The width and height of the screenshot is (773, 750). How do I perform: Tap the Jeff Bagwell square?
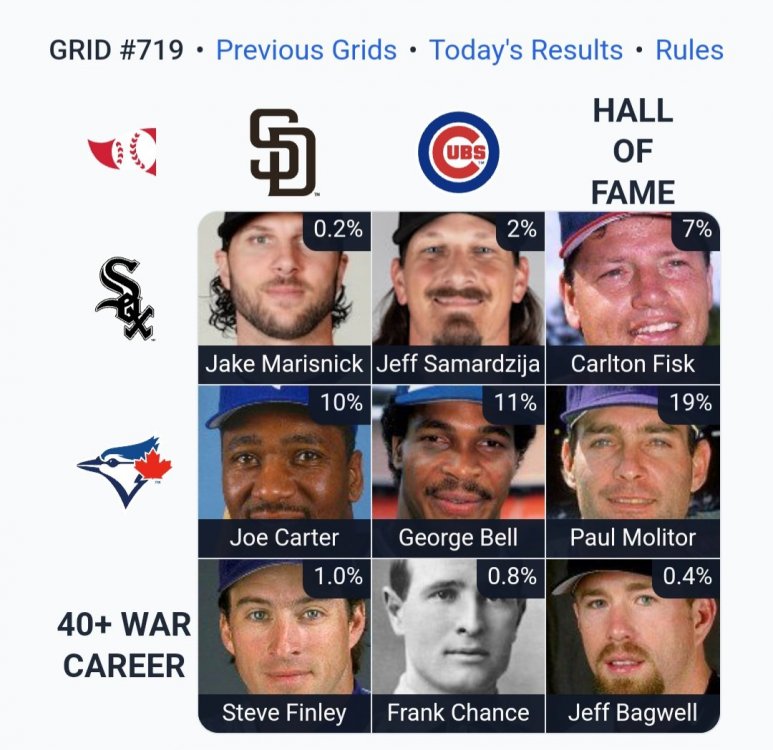point(632,645)
